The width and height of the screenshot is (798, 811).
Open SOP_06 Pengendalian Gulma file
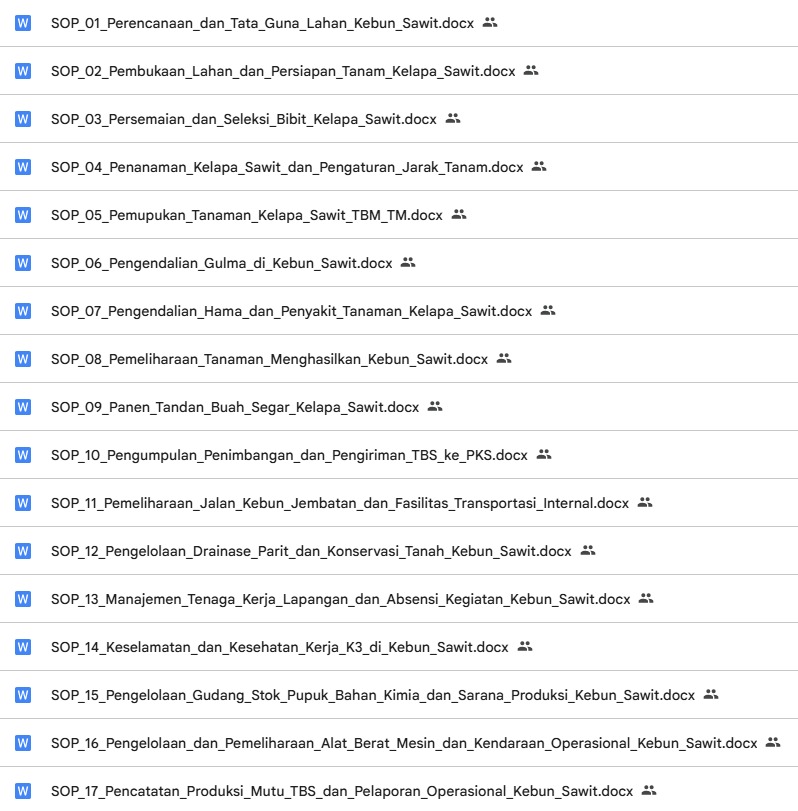(221, 263)
